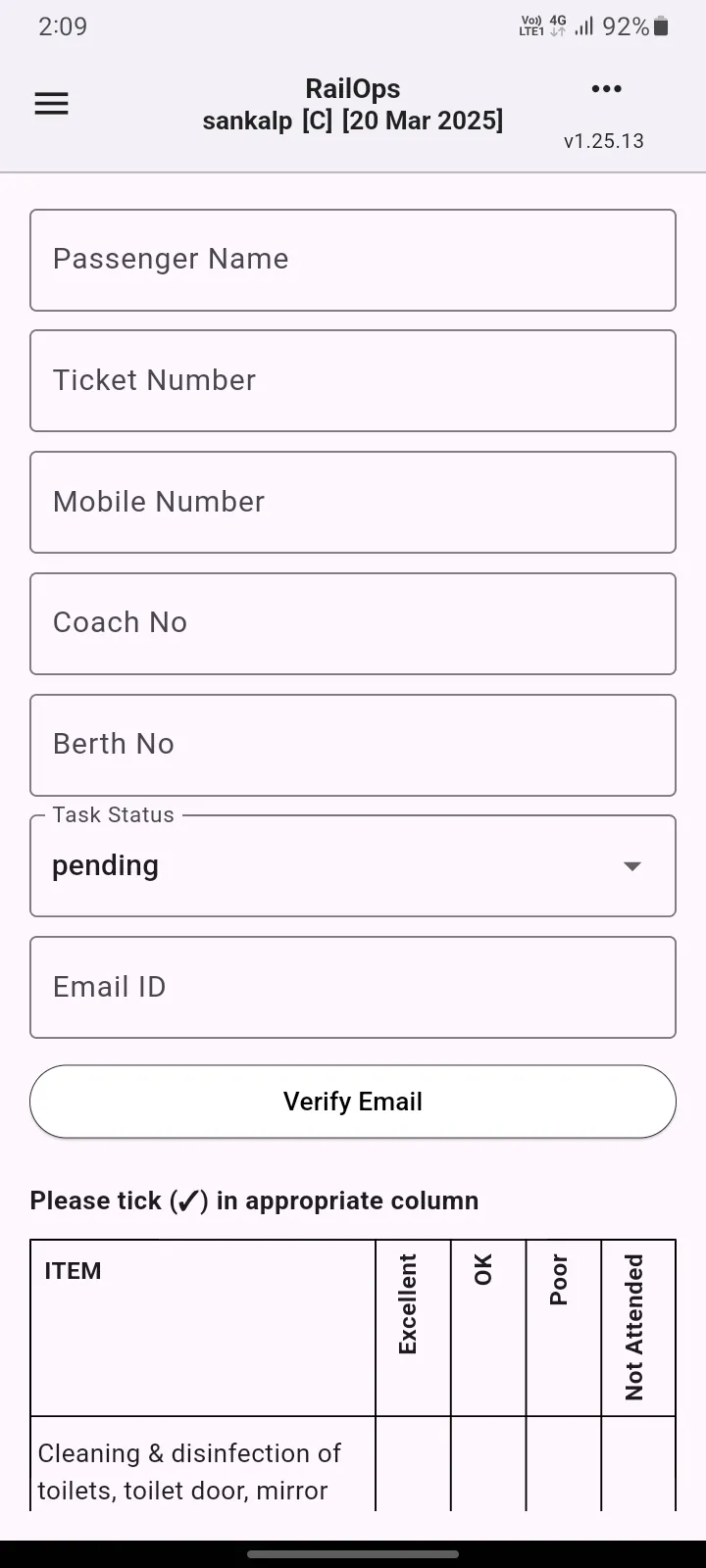Tap the Verify Email button
The height and width of the screenshot is (1568, 706).
[353, 1102]
